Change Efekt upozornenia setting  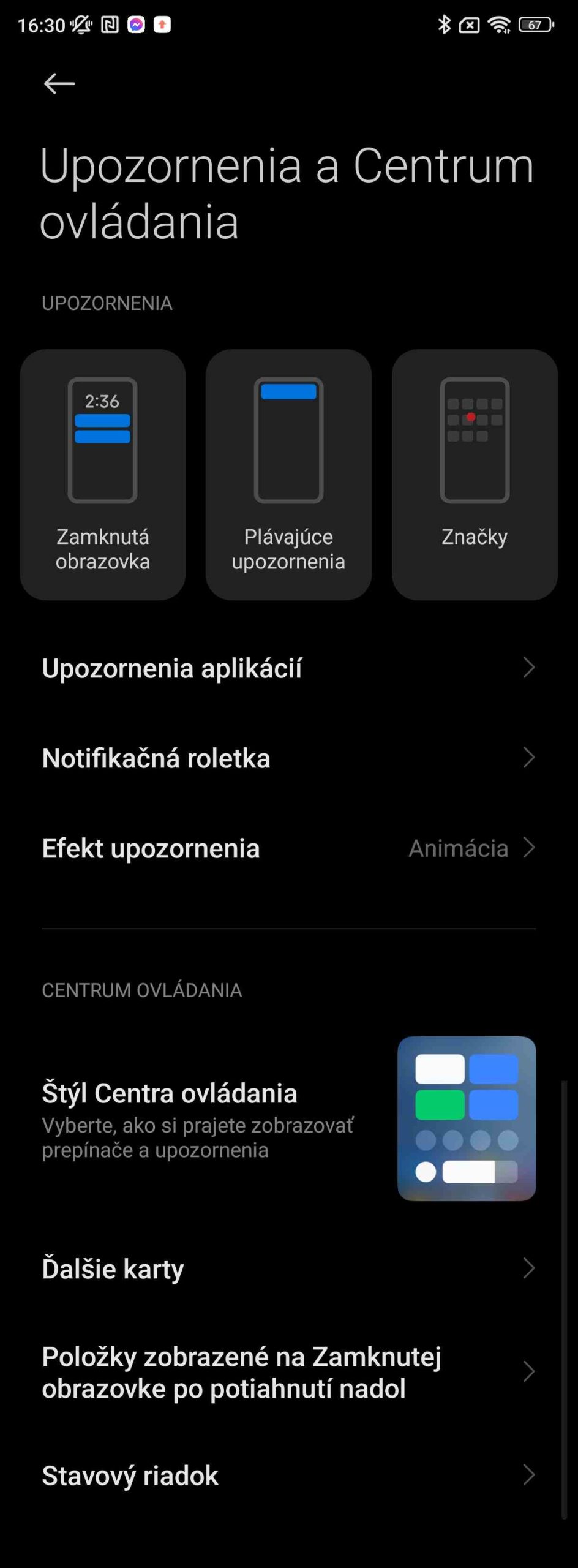coord(288,848)
